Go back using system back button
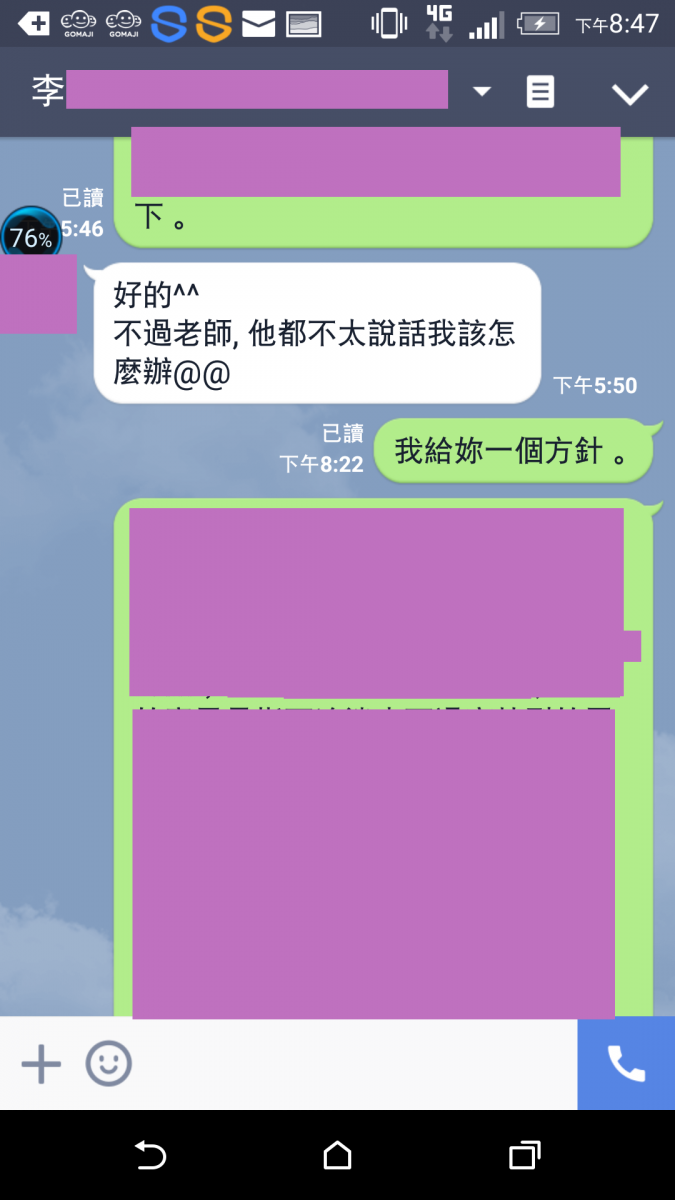The width and height of the screenshot is (675, 1200). (150, 1156)
